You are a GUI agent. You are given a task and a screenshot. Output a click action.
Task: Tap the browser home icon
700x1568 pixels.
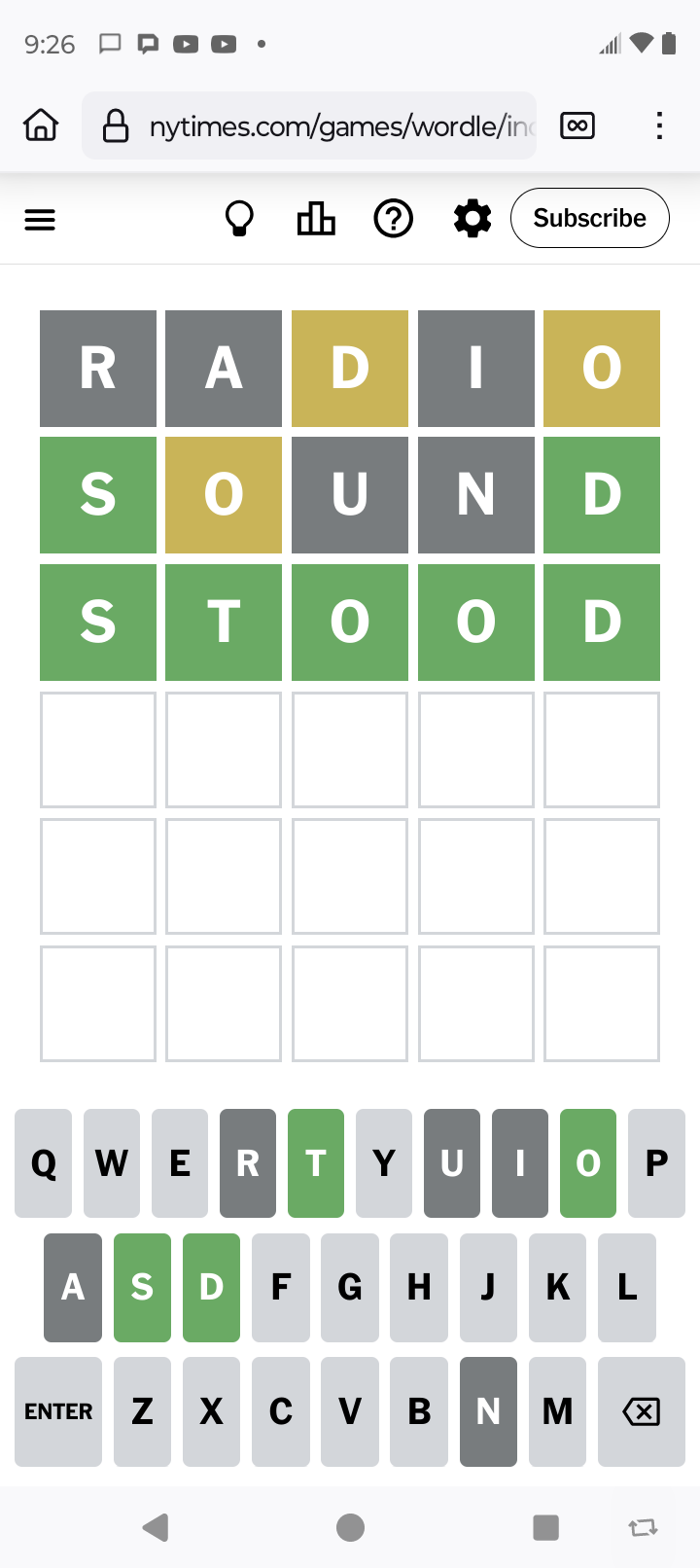coord(41,125)
